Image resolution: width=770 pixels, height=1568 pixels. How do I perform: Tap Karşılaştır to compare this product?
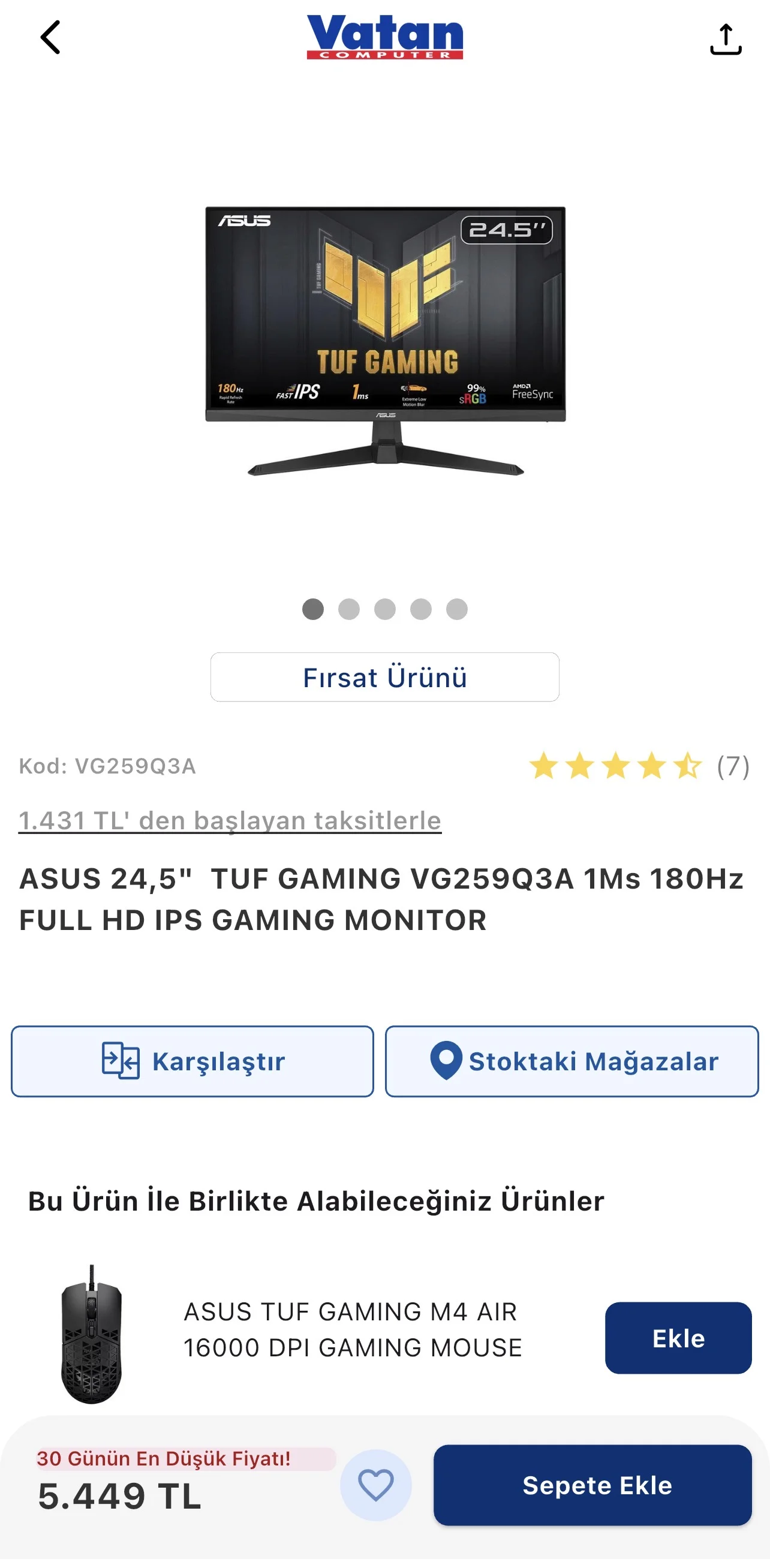pyautogui.click(x=192, y=1061)
